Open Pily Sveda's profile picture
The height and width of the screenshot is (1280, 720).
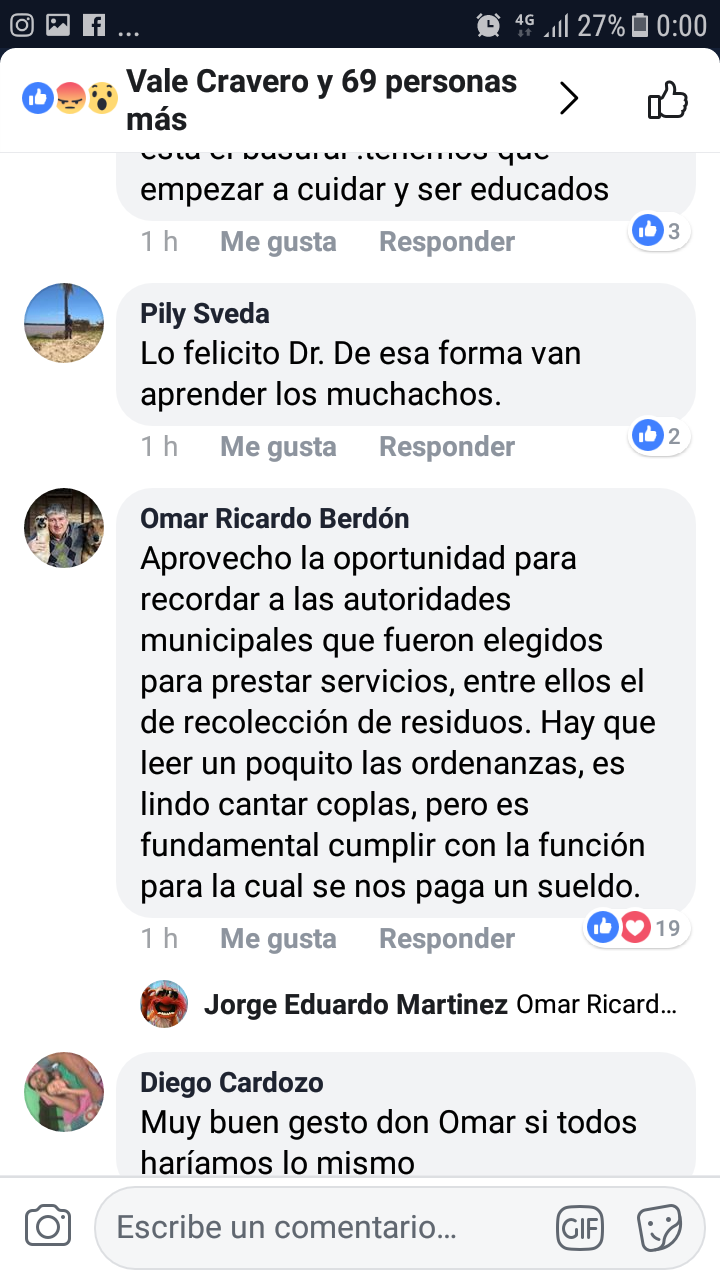coord(64,323)
